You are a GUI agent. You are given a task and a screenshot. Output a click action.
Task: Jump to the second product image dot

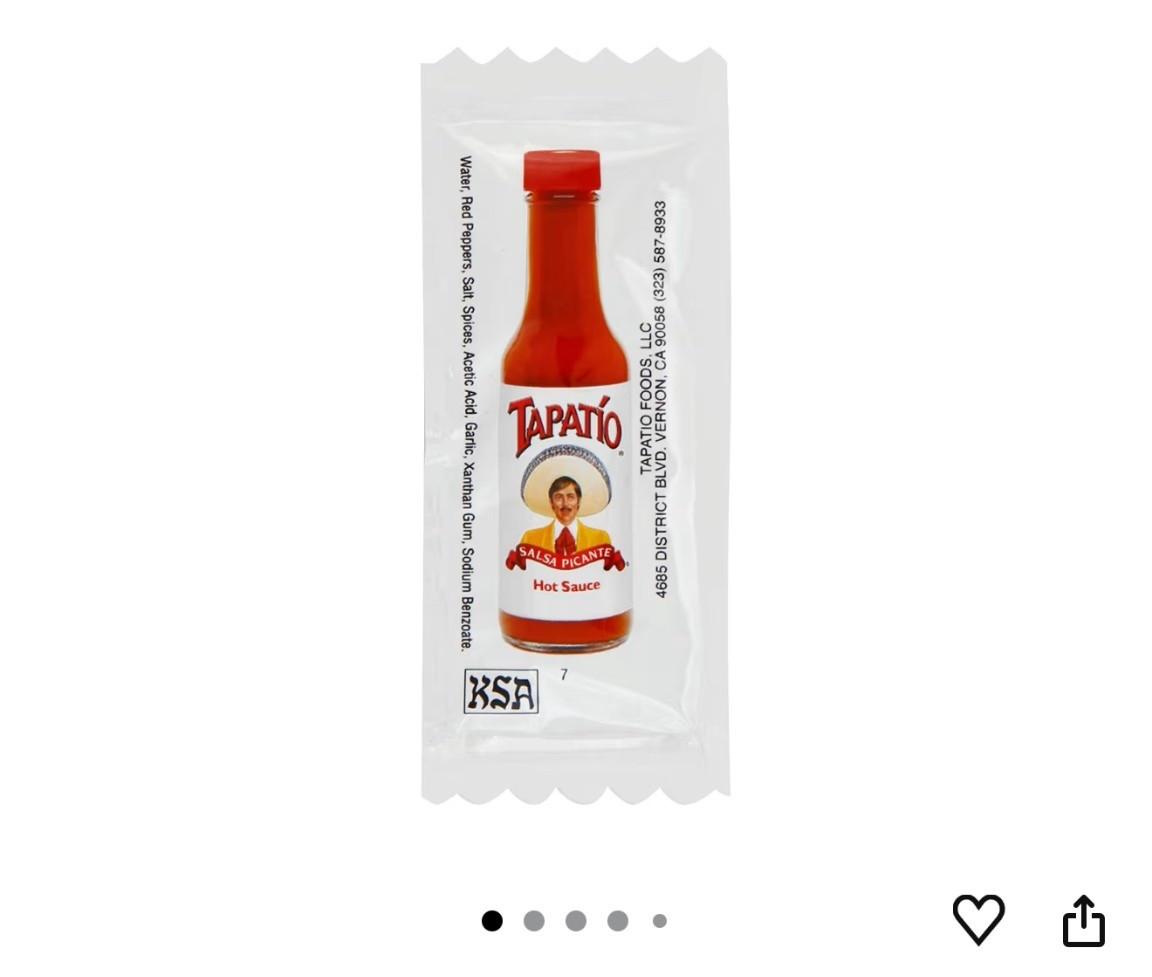click(534, 921)
